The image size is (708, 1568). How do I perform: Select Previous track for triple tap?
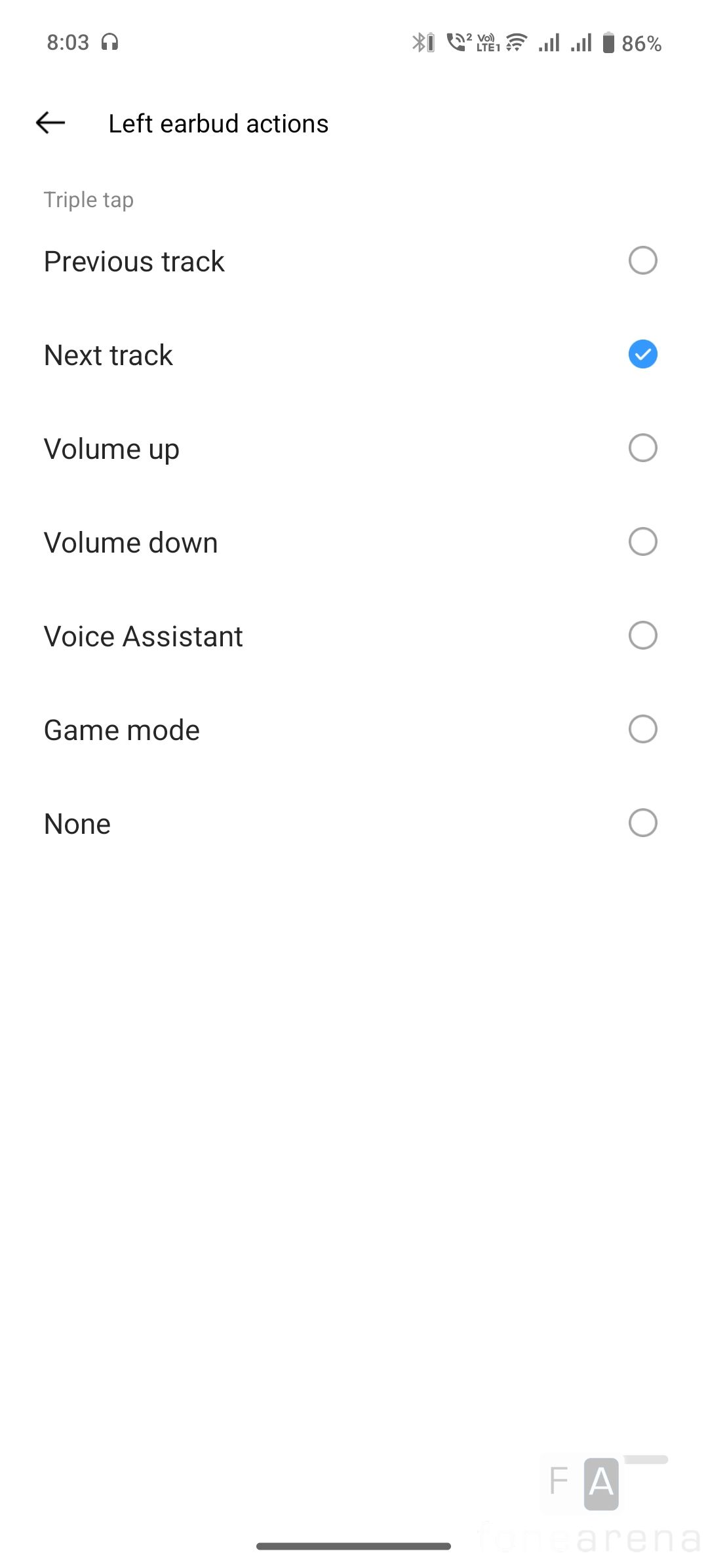[x=642, y=261]
